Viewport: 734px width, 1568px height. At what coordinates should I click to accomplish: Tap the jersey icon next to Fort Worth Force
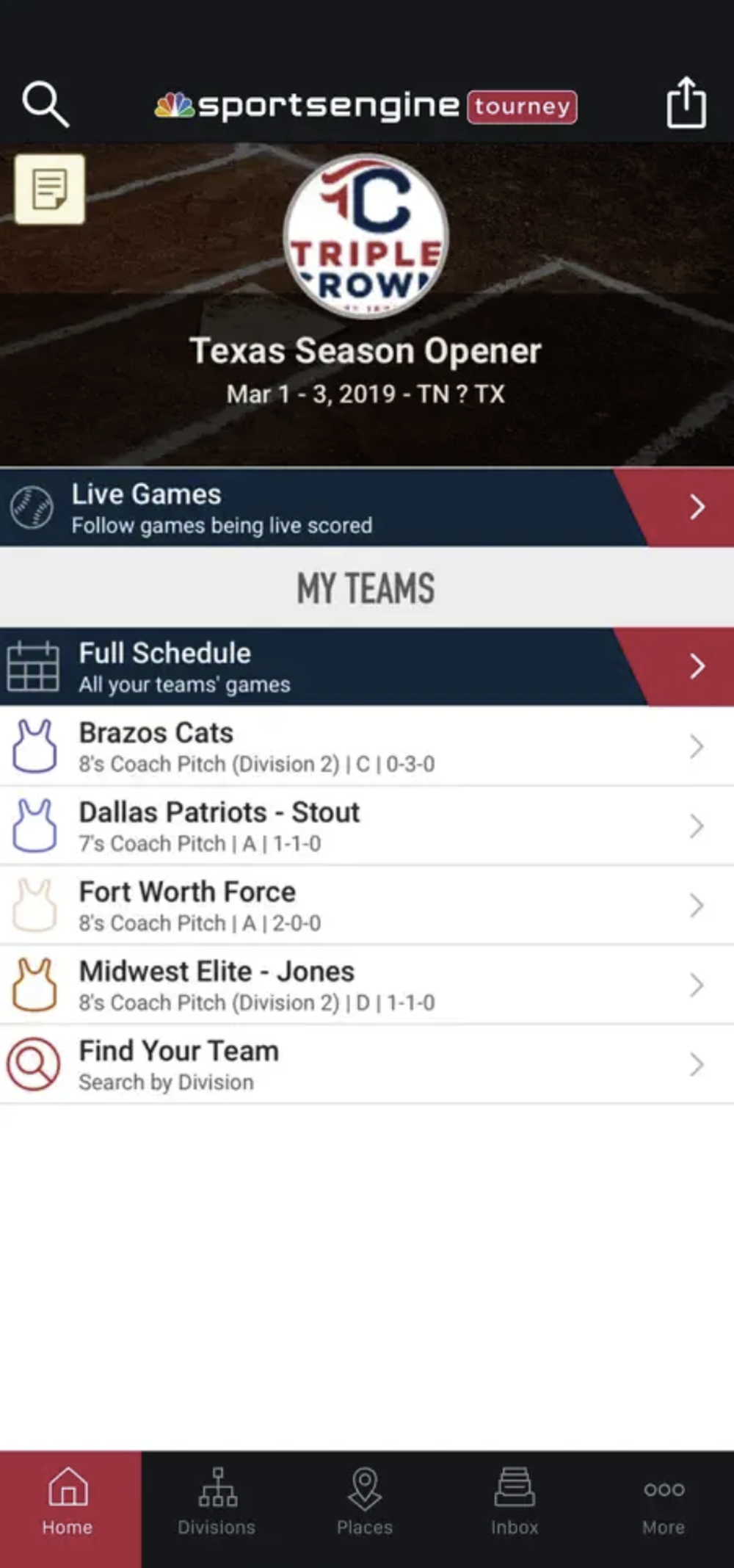[33, 905]
